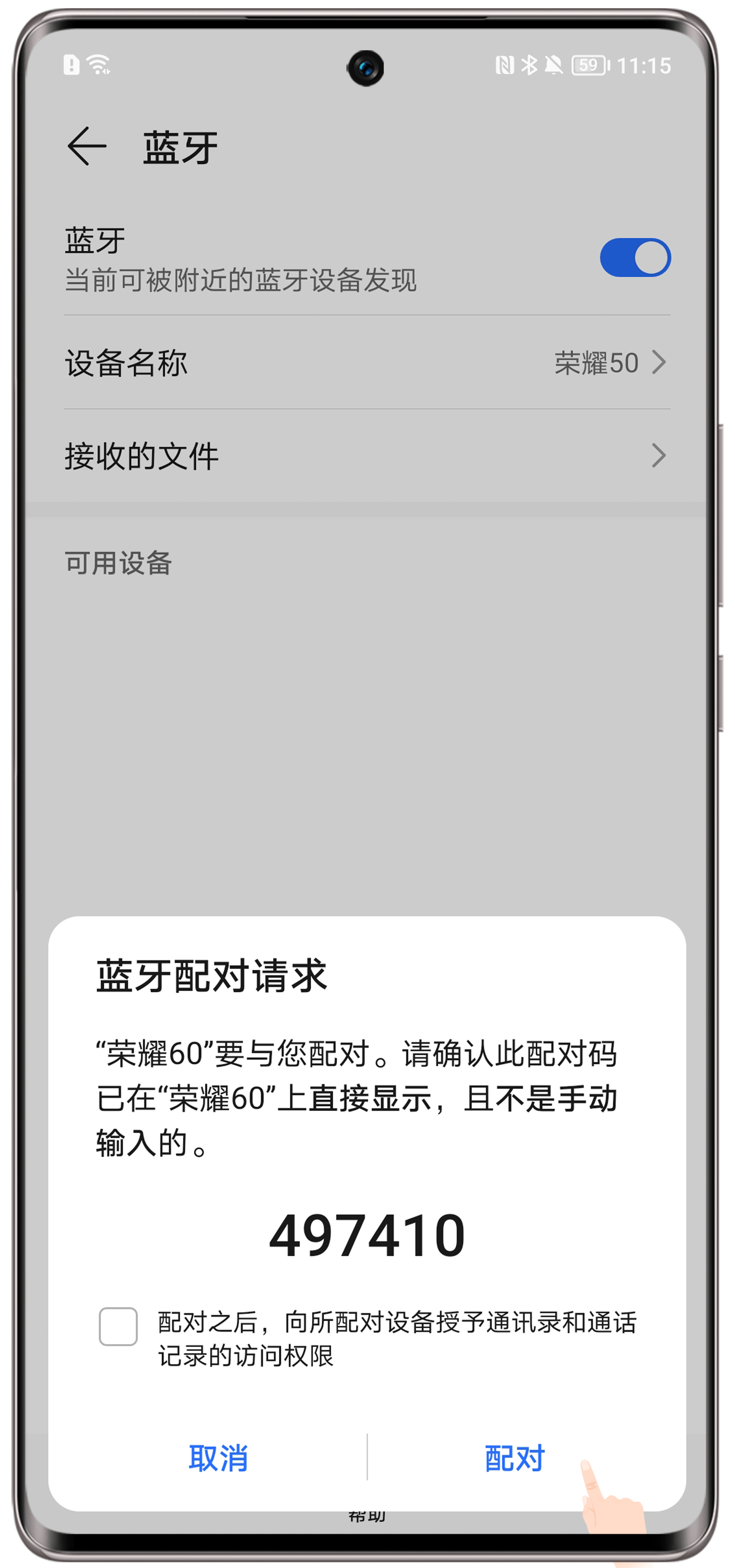Cancel the Bluetooth pairing request
The height and width of the screenshot is (1568, 735).
click(218, 1459)
